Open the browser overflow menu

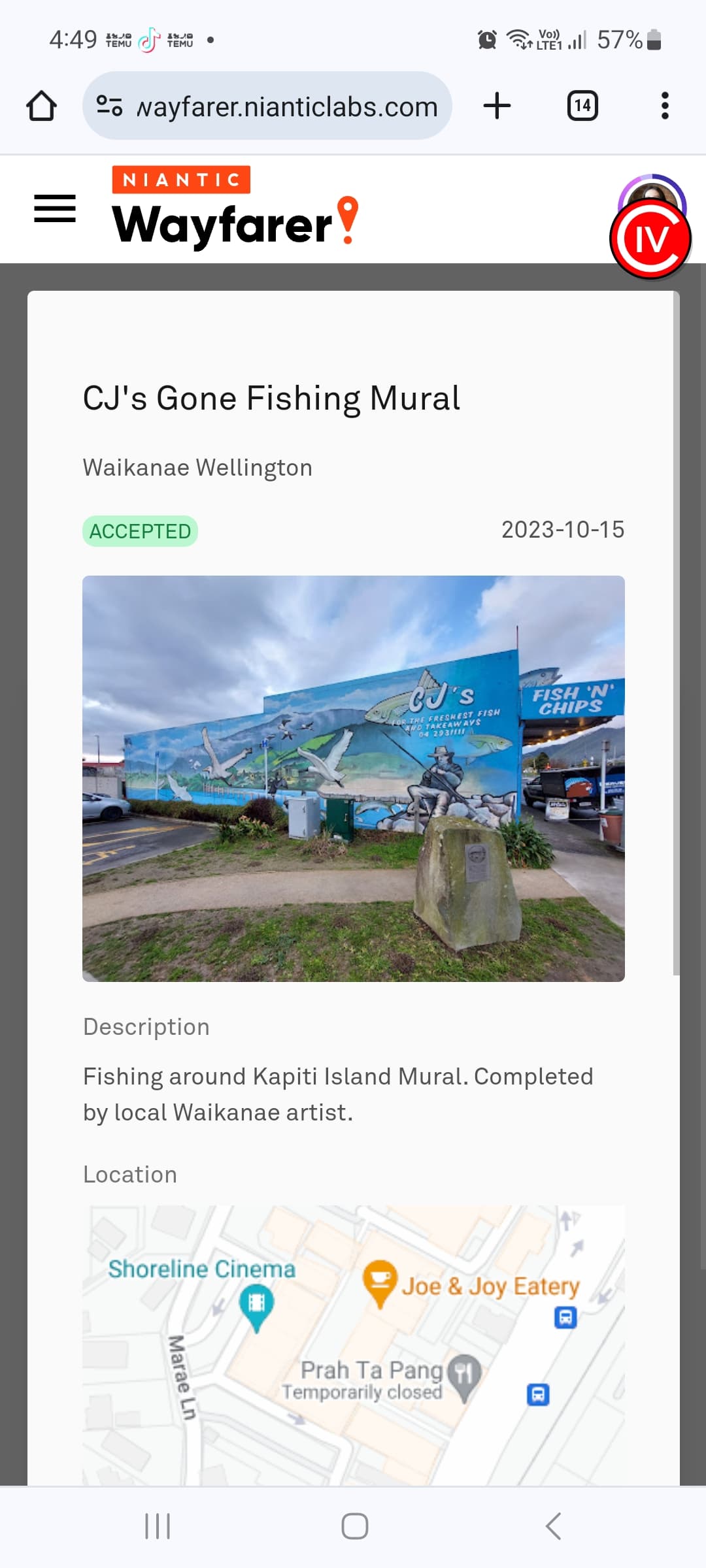tap(665, 106)
